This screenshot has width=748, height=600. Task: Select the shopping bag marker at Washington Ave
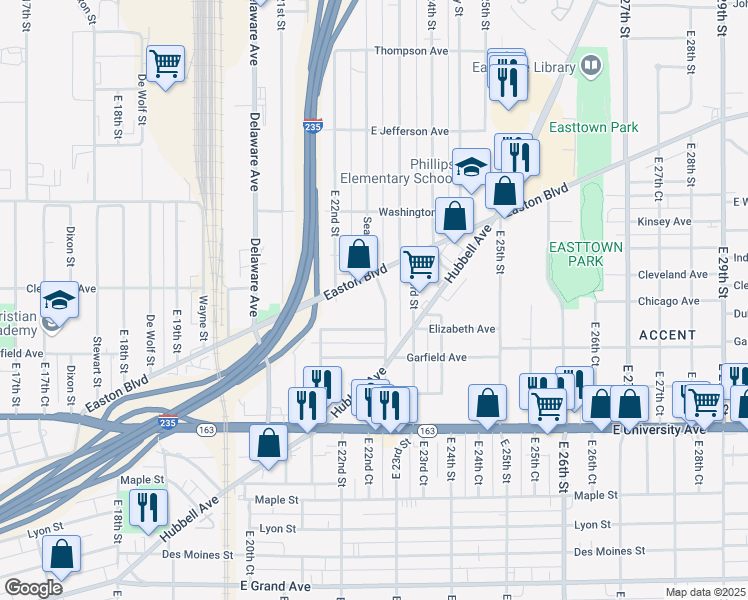[454, 216]
